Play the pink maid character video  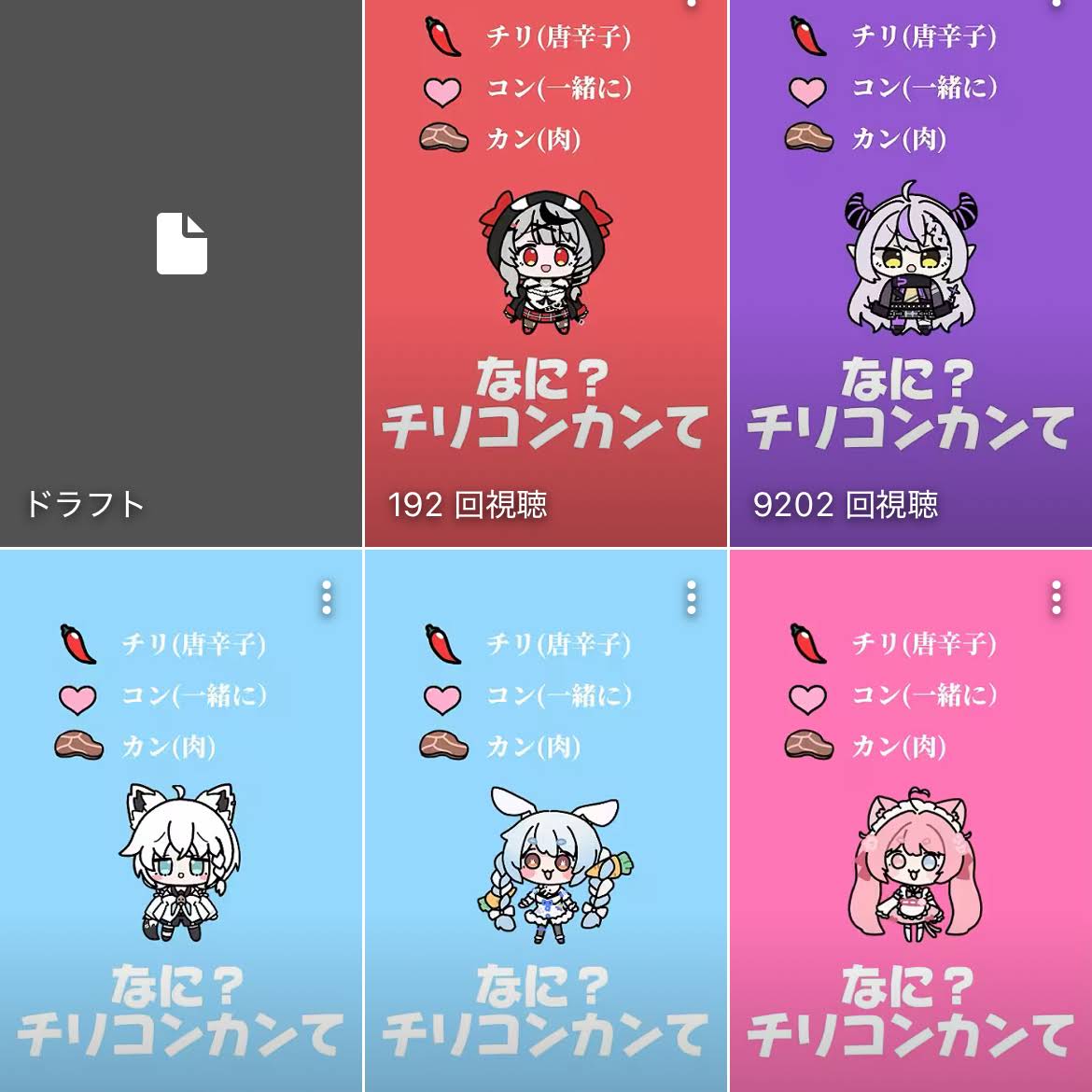click(x=910, y=820)
